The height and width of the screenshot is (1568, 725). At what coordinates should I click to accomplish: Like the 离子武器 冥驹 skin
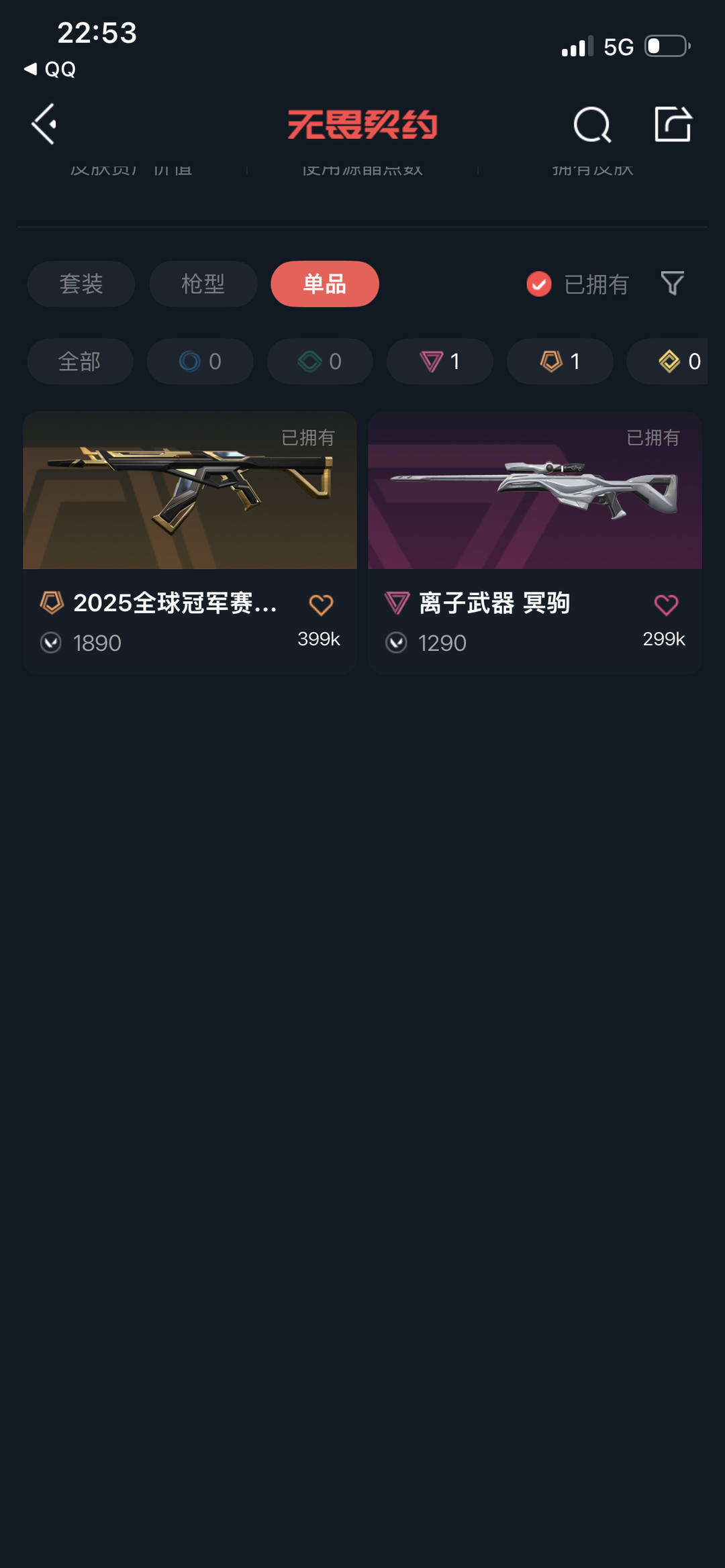pos(666,605)
